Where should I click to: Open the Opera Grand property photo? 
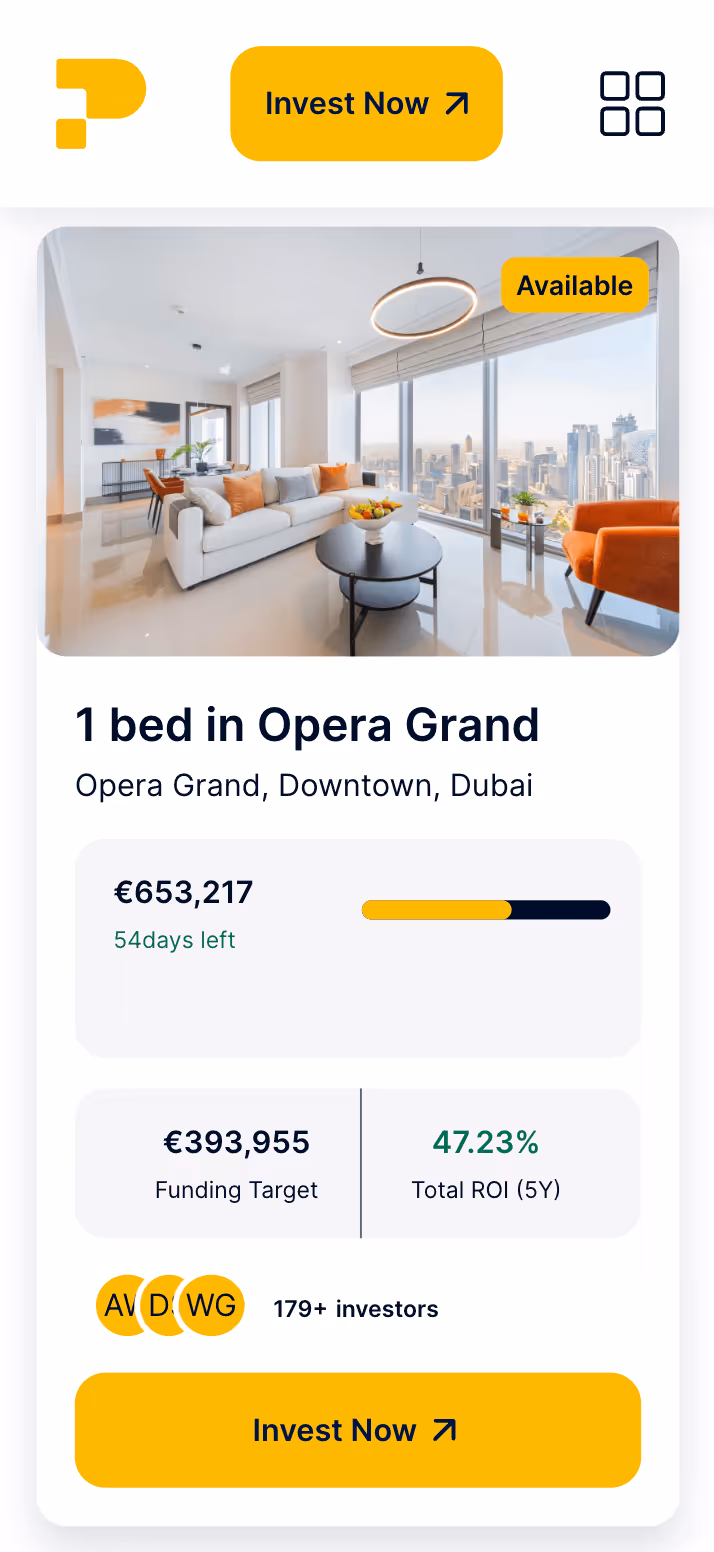(358, 441)
